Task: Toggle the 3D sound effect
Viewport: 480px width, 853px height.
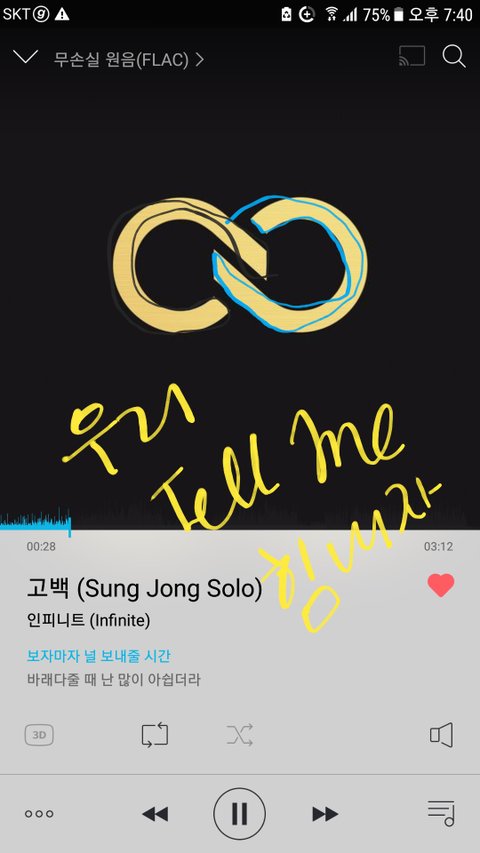Action: tap(39, 735)
